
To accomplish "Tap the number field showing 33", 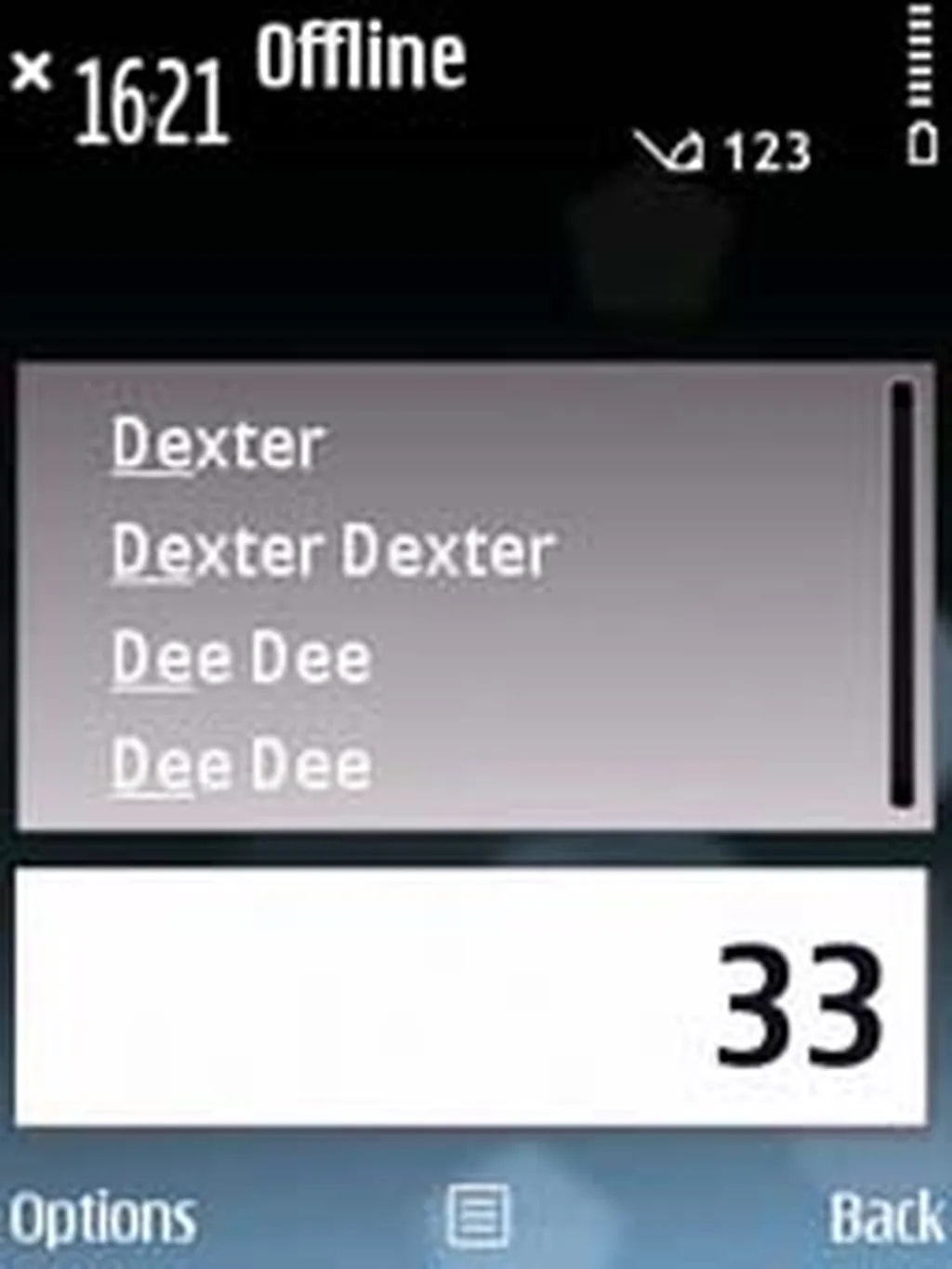I will pyautogui.click(x=470, y=998).
